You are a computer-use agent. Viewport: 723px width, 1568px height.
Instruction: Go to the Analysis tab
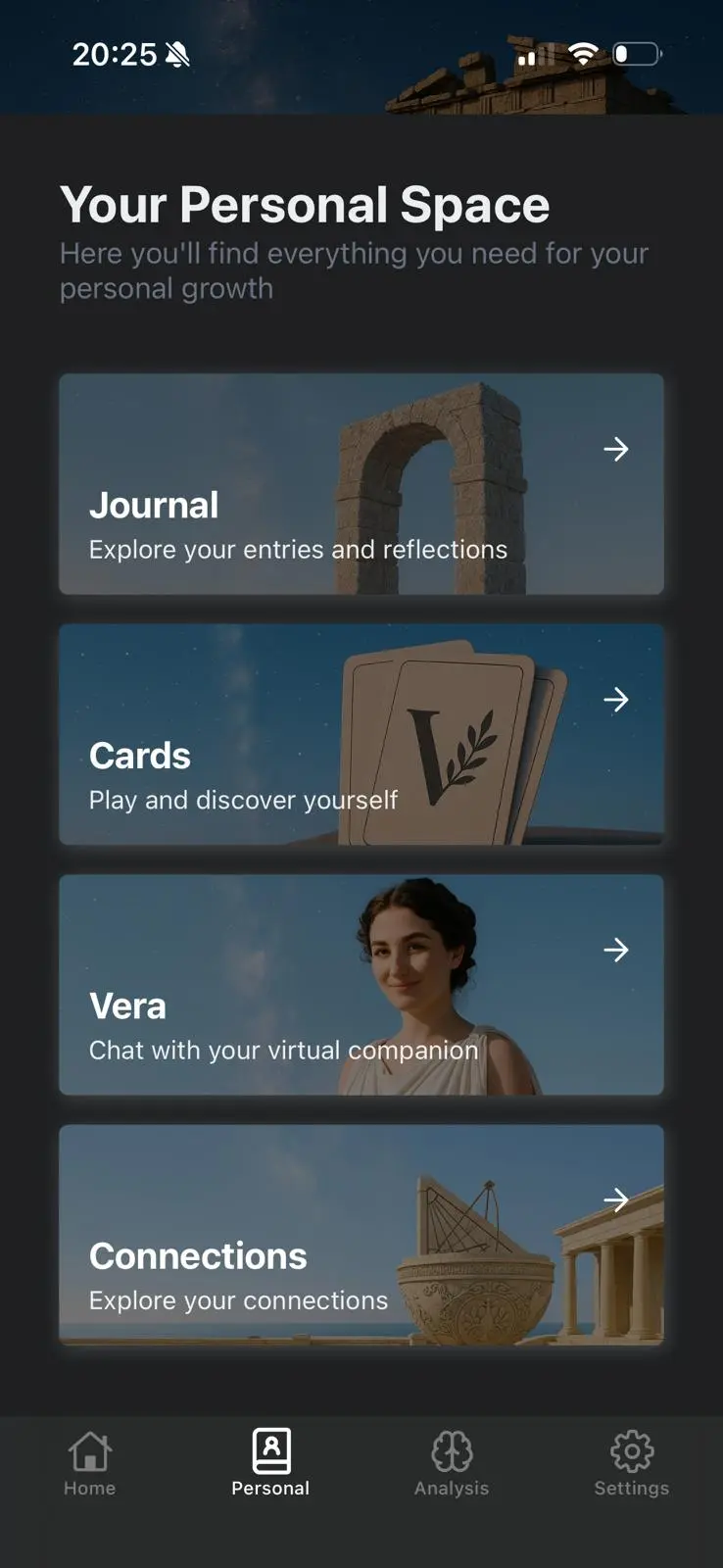(451, 1463)
